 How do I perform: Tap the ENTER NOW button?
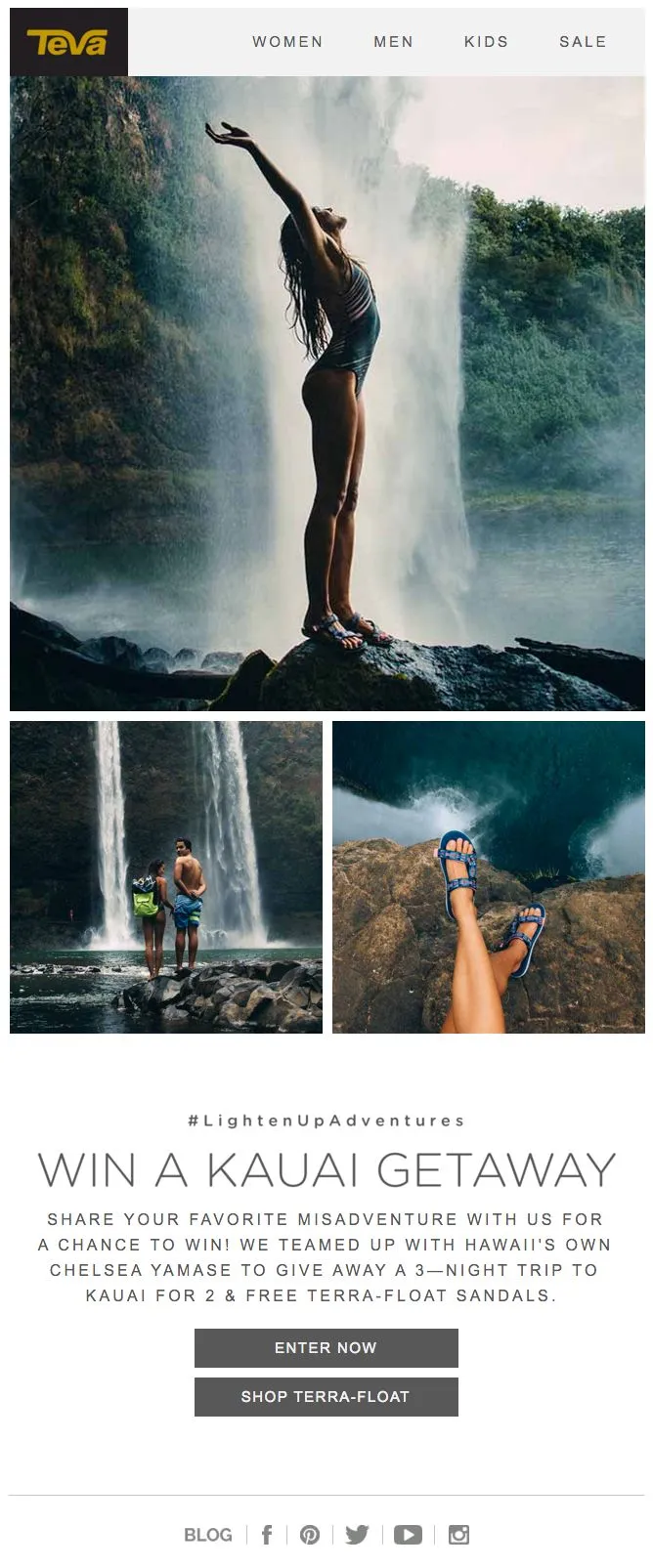pos(326,1347)
